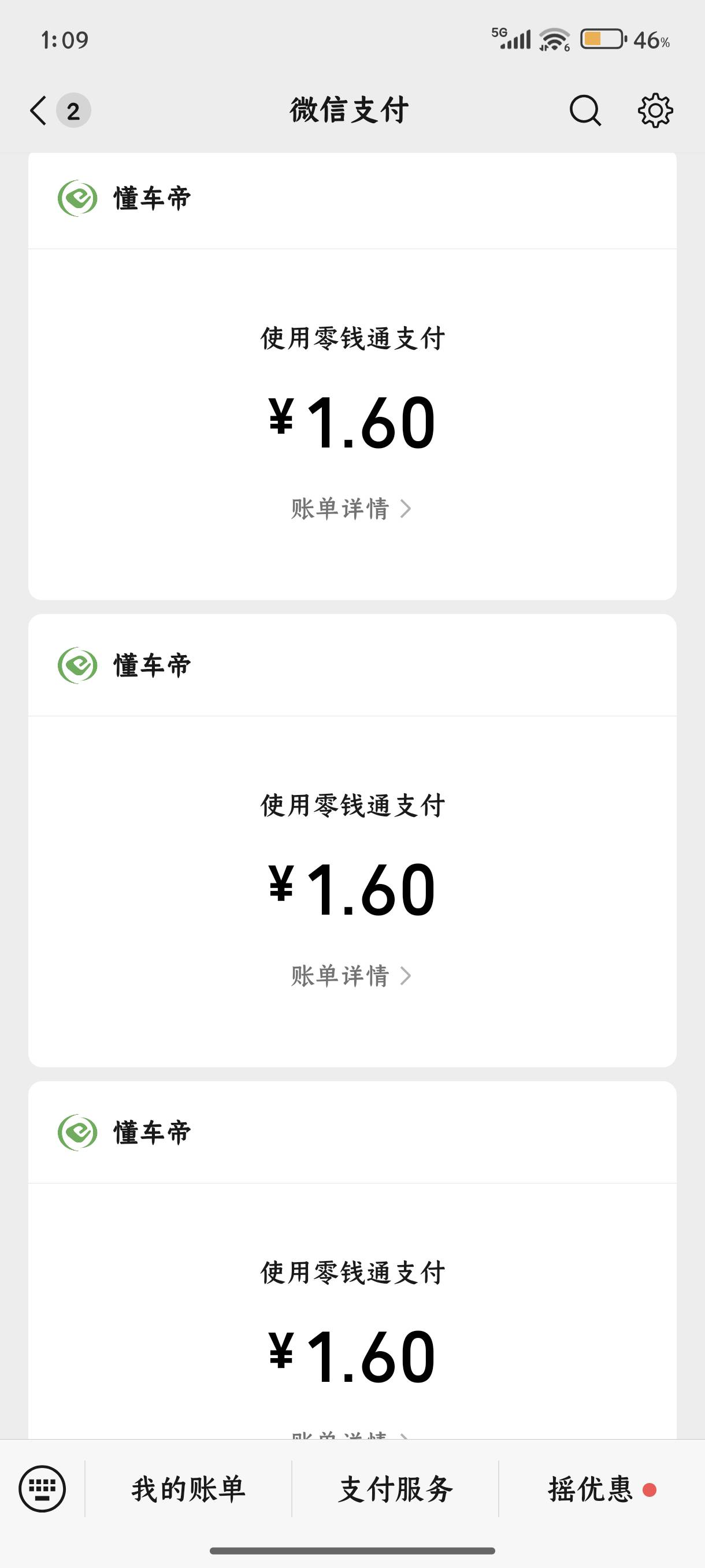Switch to keyboard input mode
This screenshot has height=1568, width=705.
click(x=42, y=1488)
